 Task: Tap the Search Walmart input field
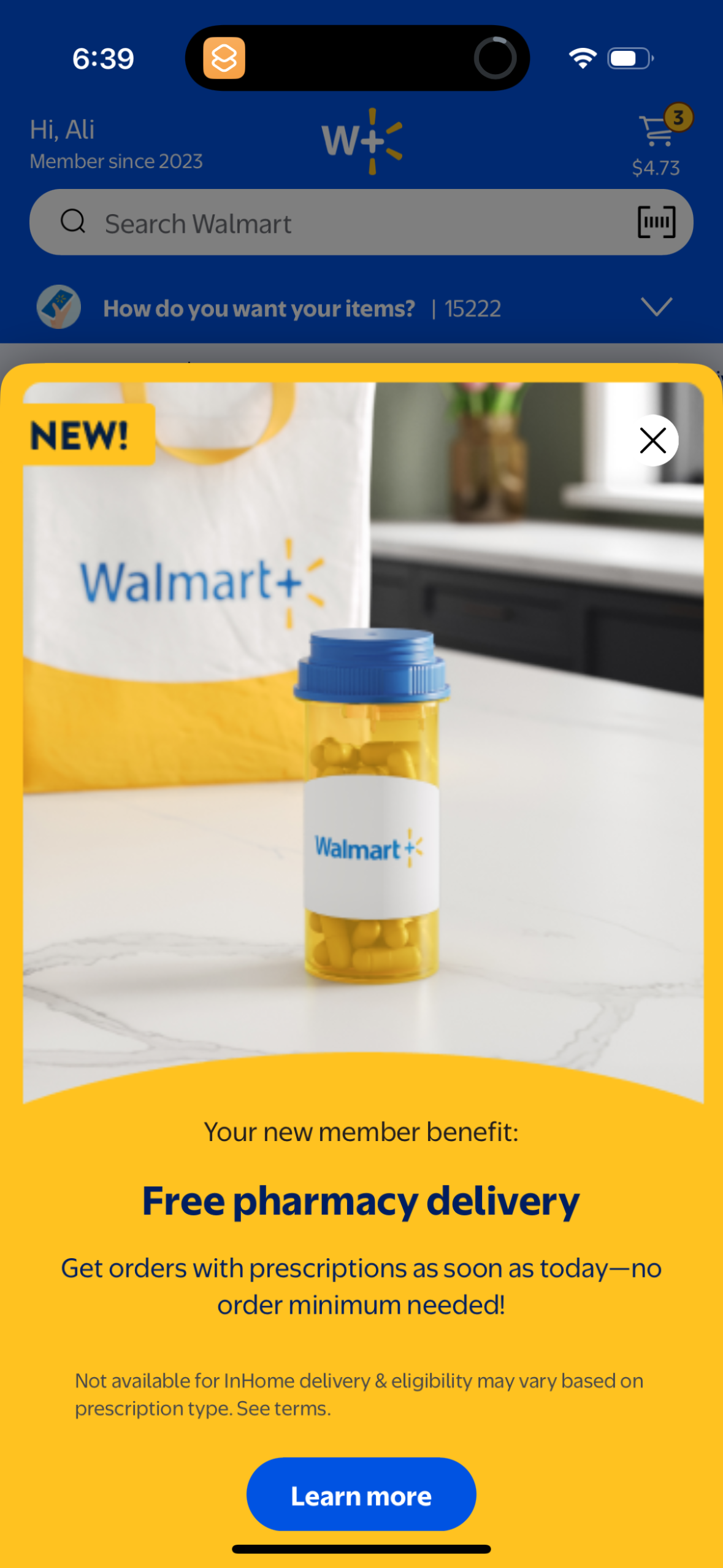tap(245, 223)
